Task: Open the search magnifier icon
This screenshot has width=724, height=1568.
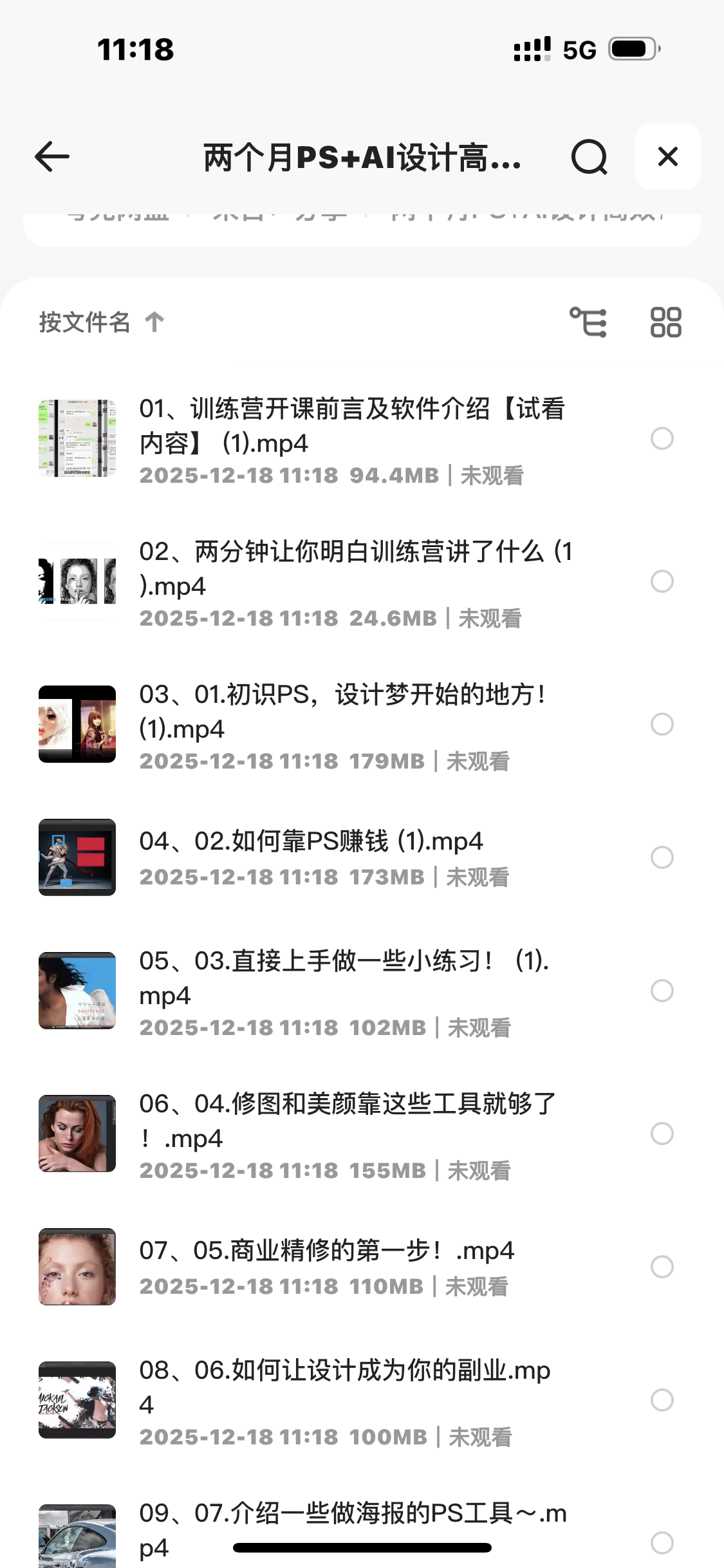Action: pos(589,156)
